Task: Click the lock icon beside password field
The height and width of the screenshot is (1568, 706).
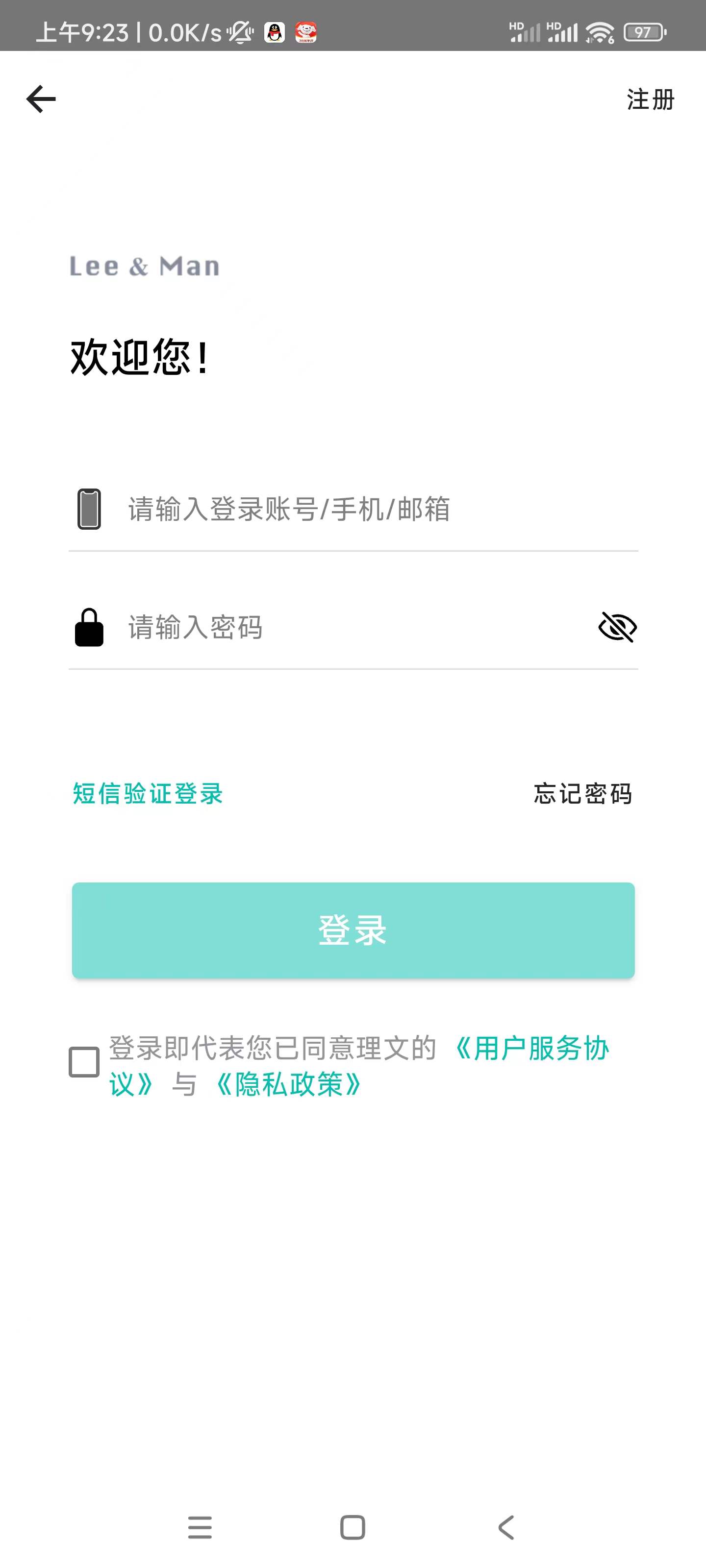Action: [89, 628]
